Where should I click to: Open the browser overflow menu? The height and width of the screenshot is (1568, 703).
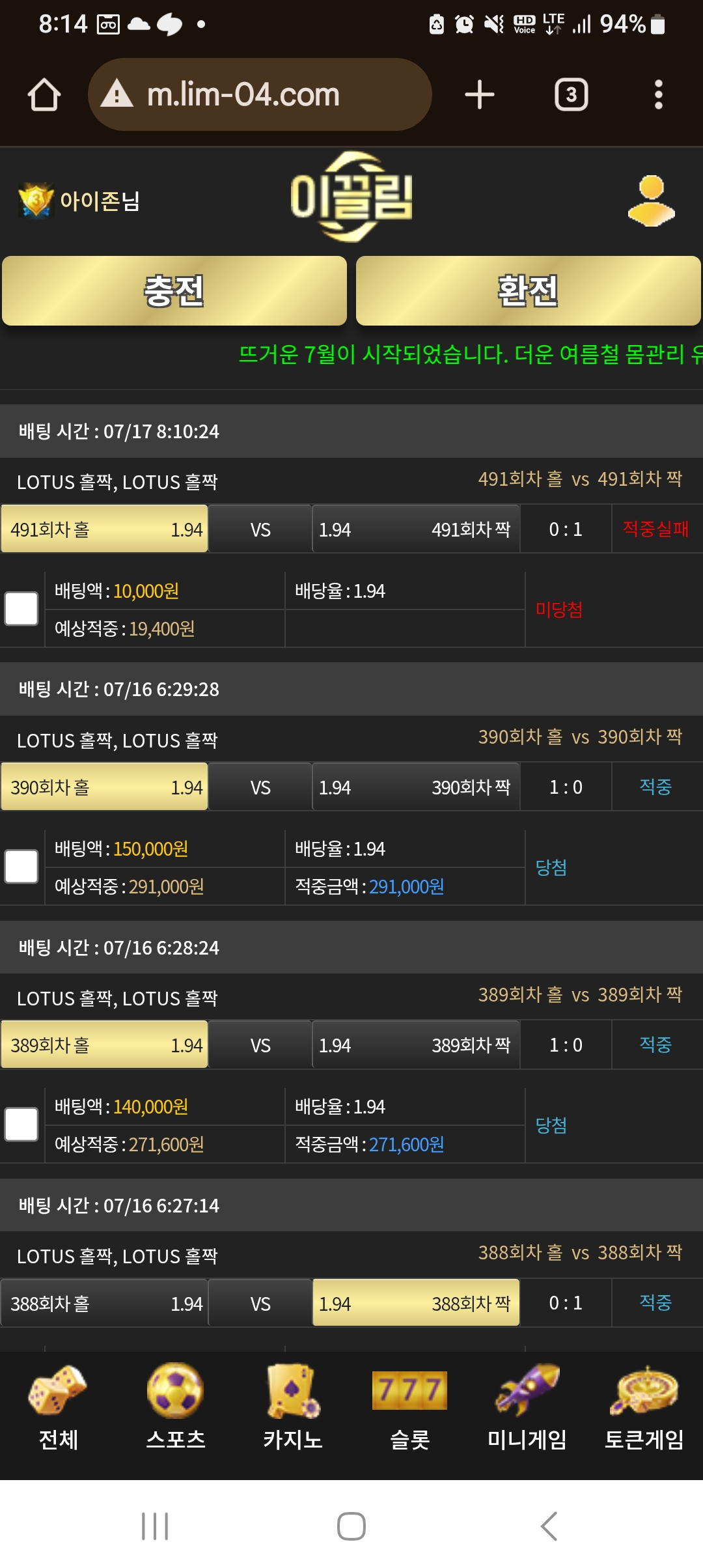(x=659, y=95)
